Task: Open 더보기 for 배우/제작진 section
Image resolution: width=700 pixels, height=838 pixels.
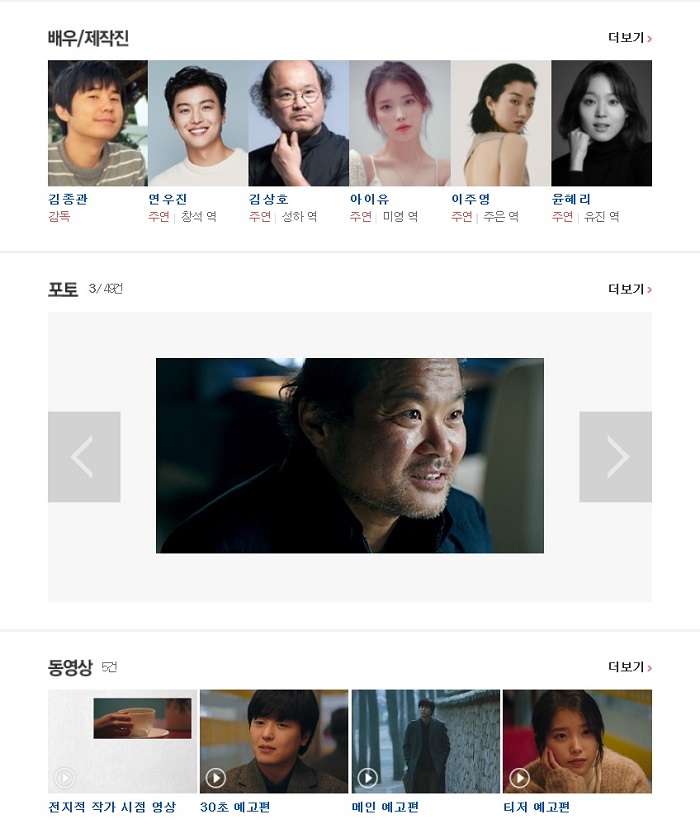Action: coord(629,38)
